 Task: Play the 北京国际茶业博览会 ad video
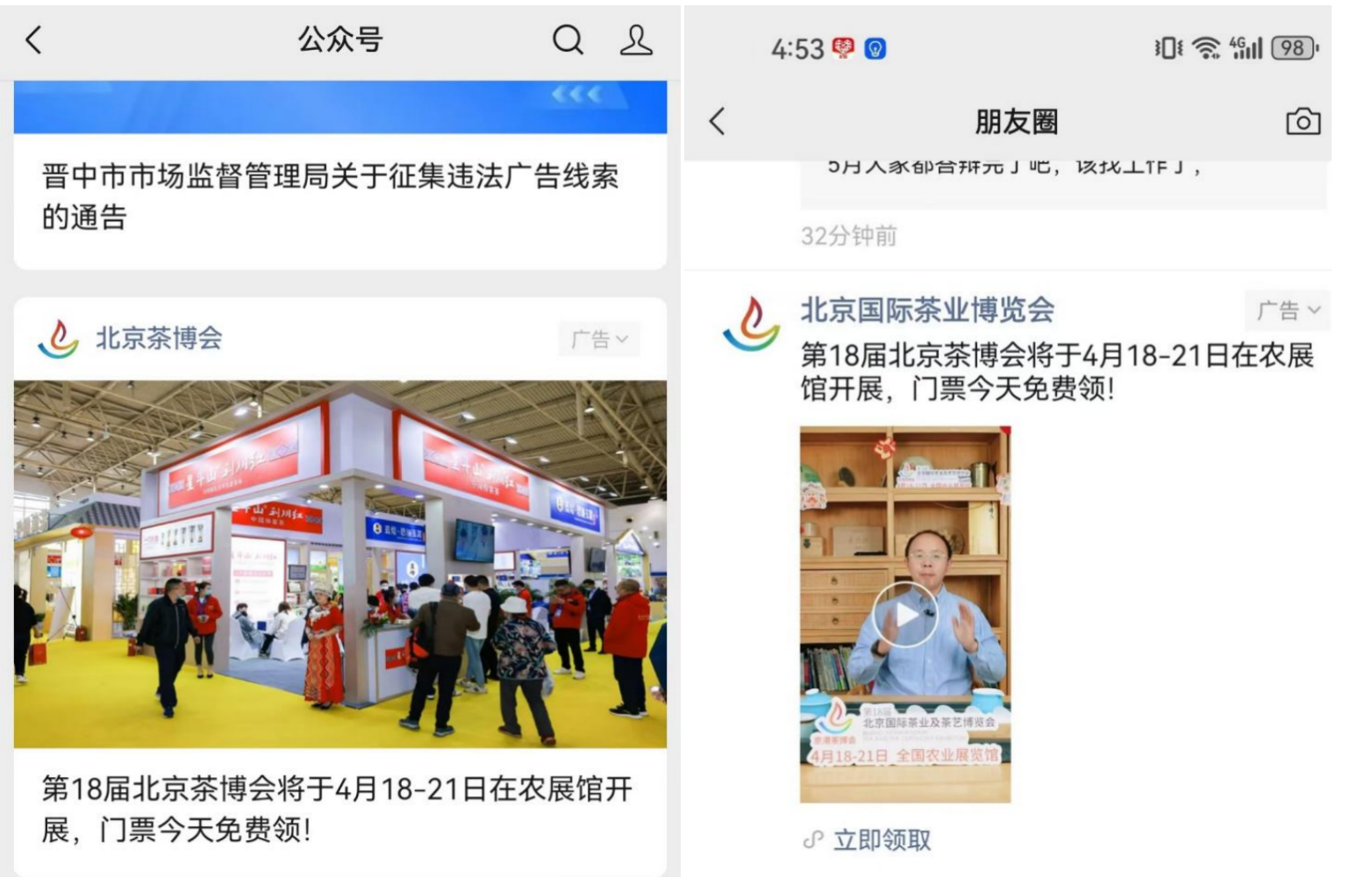904,615
